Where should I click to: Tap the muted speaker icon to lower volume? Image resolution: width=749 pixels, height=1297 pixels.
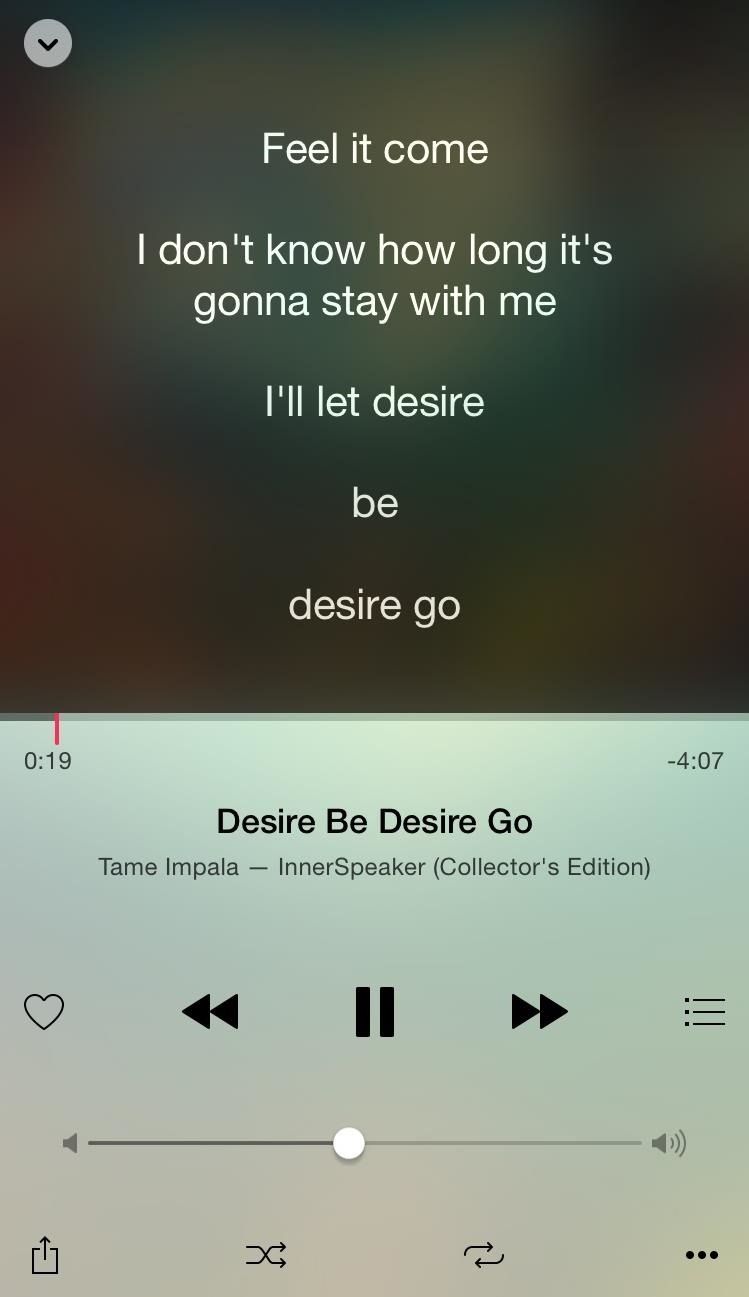70,1142
